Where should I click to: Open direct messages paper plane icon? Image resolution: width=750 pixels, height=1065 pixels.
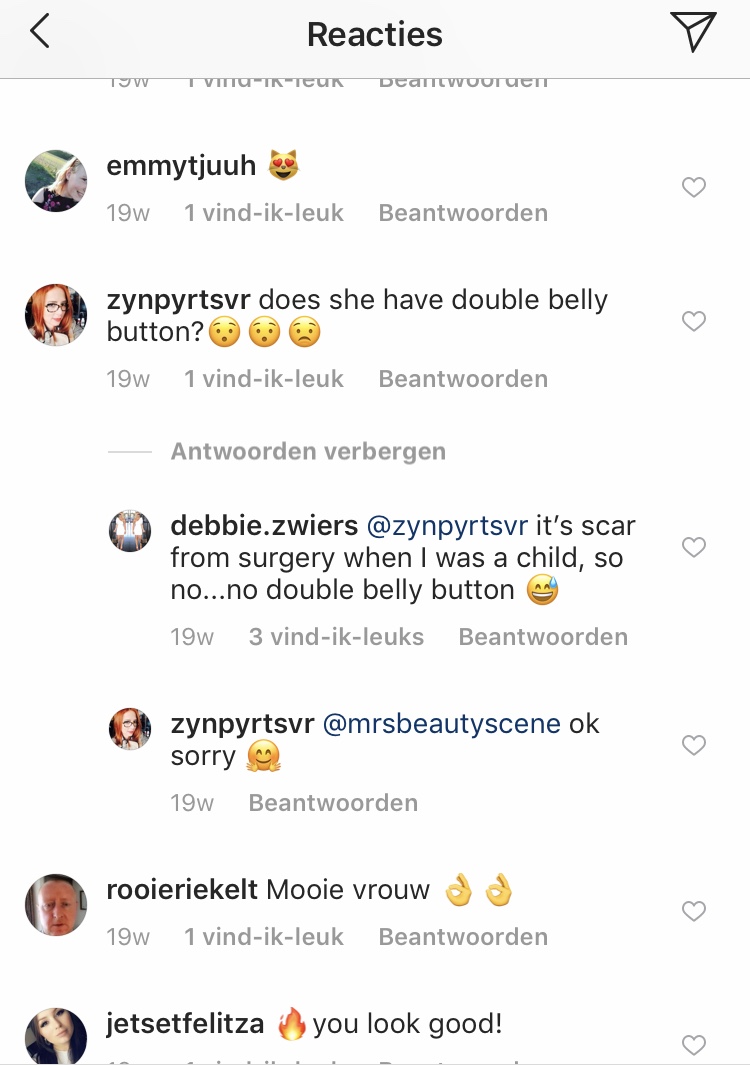694,33
